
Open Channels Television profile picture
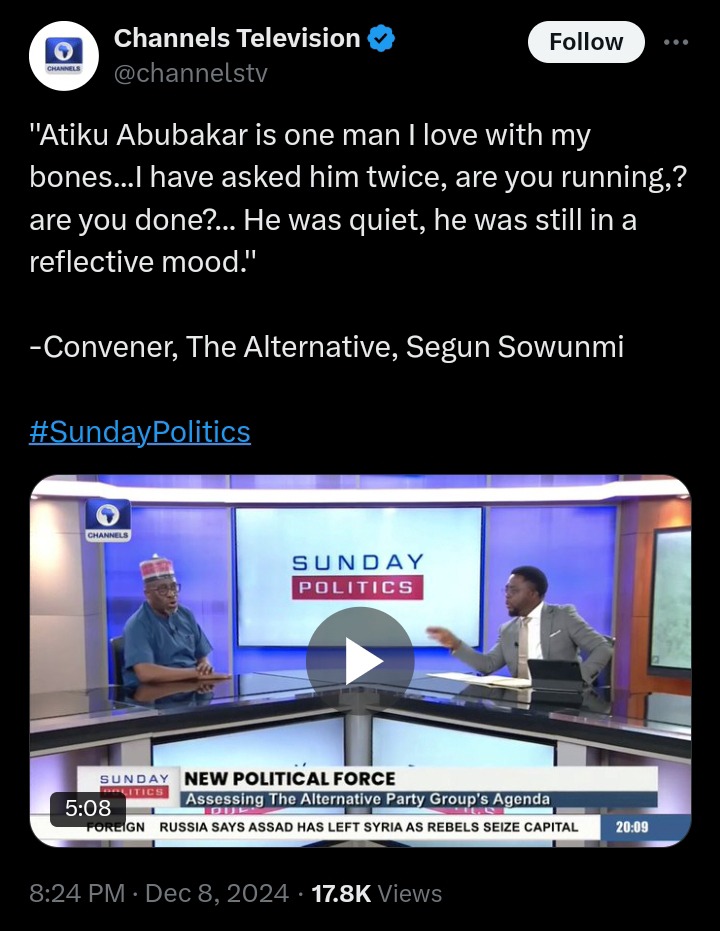pos(63,55)
